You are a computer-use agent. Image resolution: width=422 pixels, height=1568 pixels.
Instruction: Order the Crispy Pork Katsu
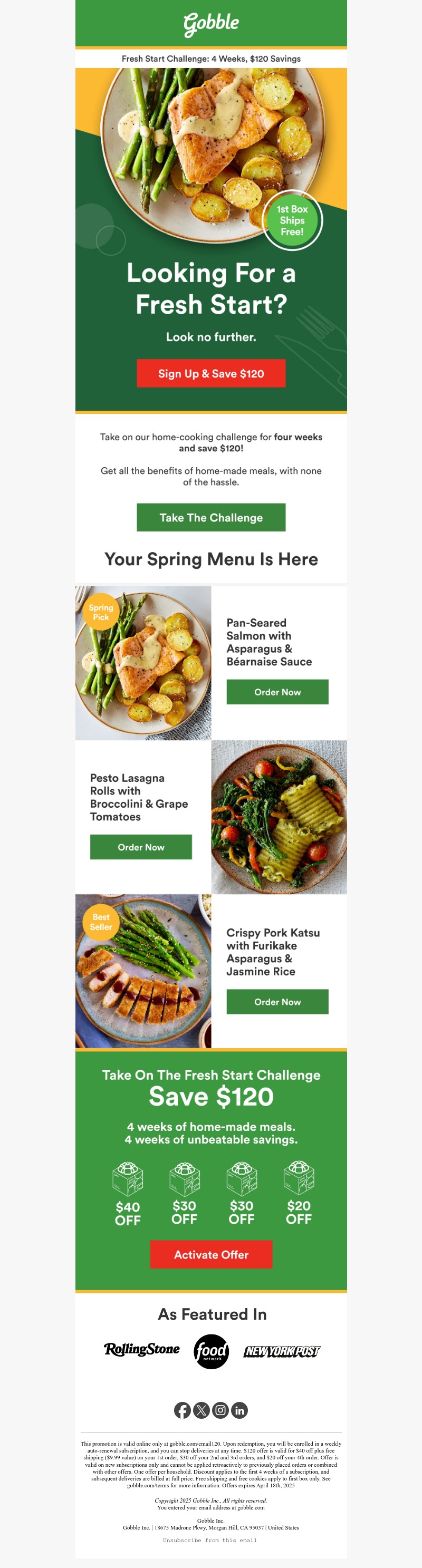[277, 1002]
